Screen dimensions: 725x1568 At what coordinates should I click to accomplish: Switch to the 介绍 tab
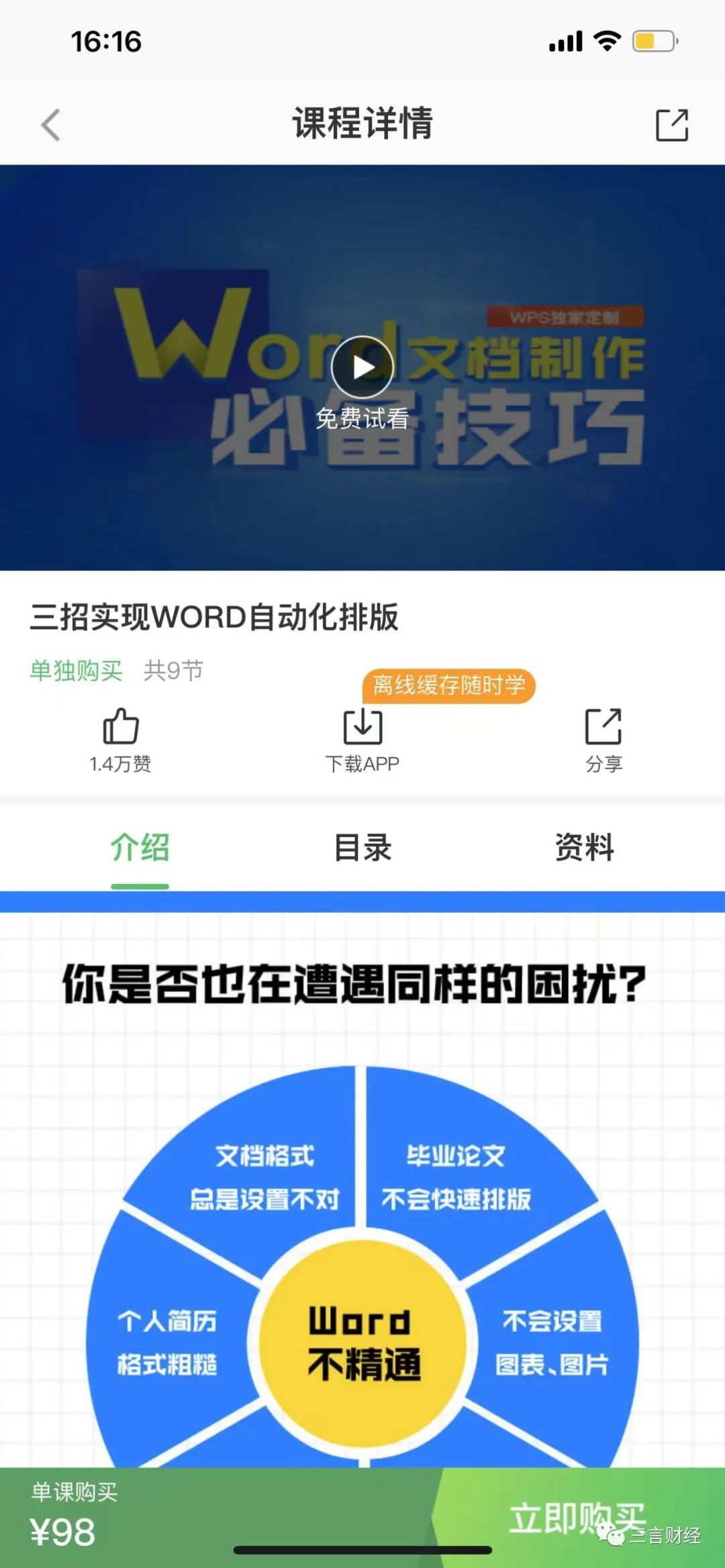140,848
